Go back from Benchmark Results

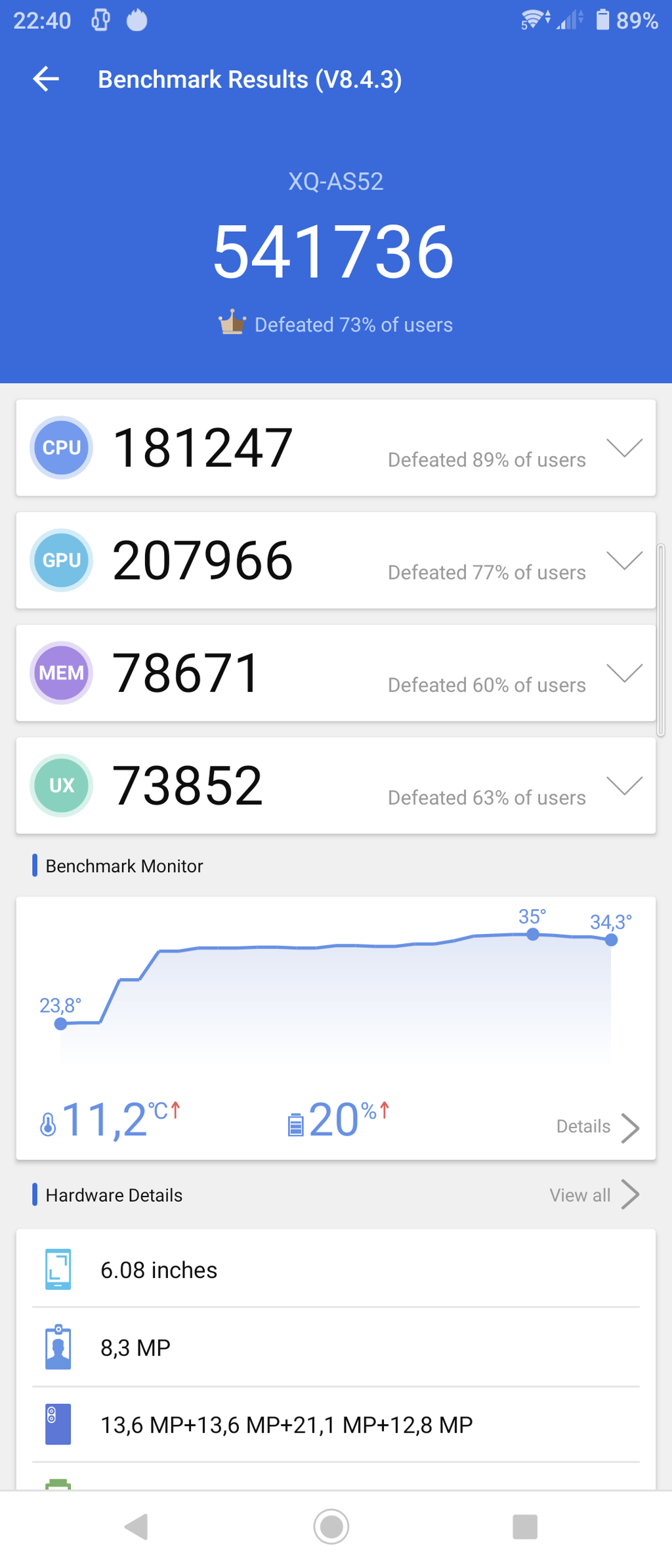[46, 79]
